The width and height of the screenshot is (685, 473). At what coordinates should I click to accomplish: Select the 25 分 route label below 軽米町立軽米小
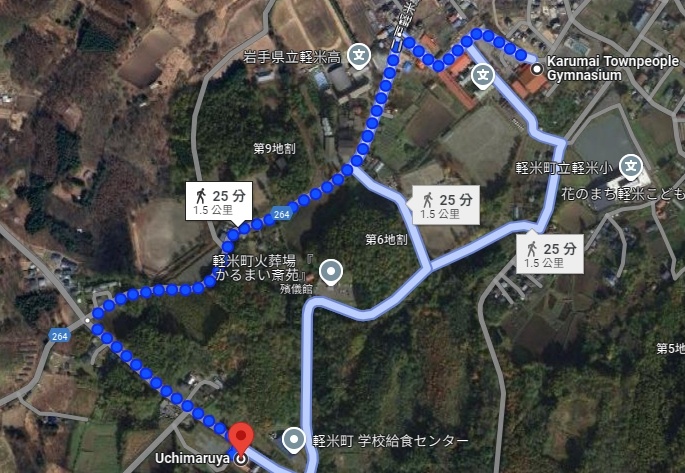547,254
